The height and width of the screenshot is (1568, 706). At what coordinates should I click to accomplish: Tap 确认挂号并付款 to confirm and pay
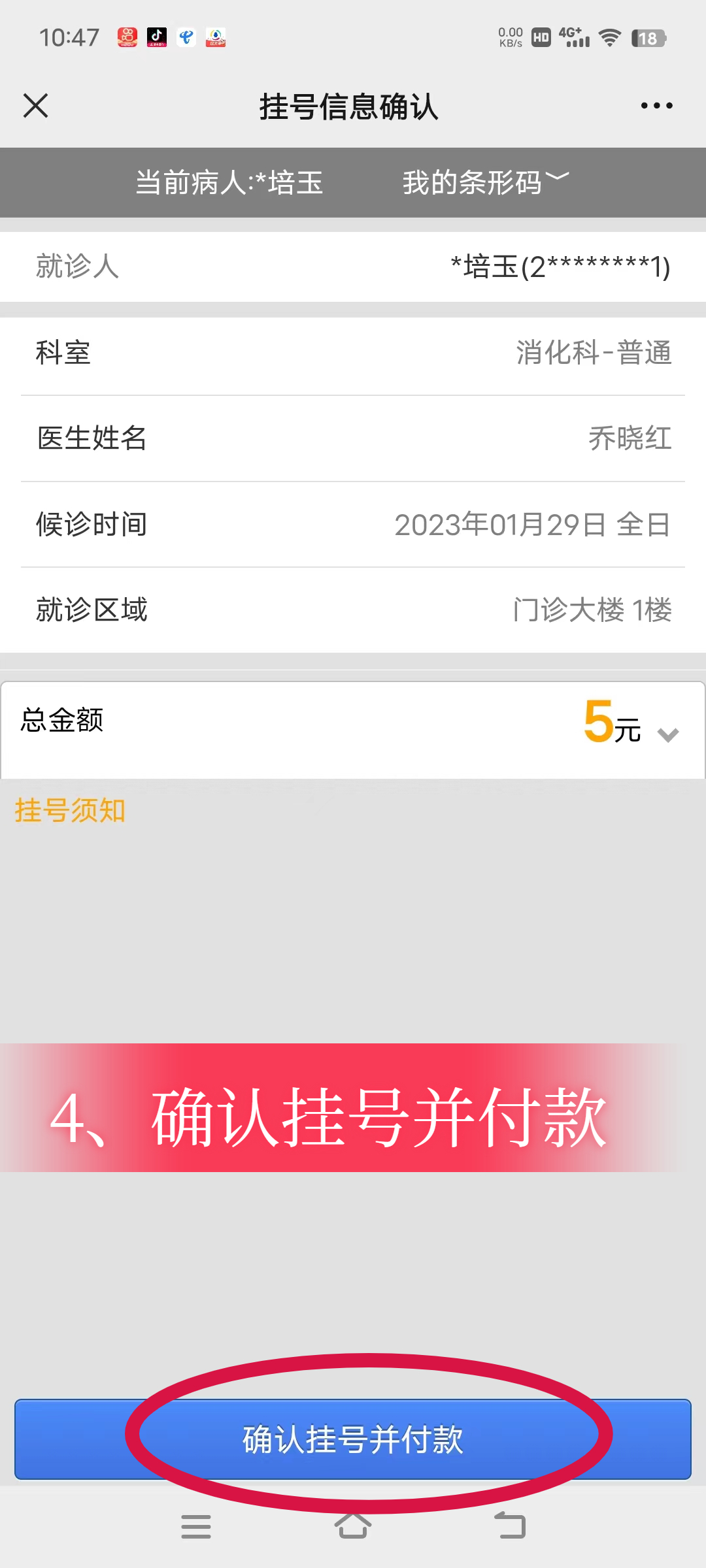[x=353, y=1439]
